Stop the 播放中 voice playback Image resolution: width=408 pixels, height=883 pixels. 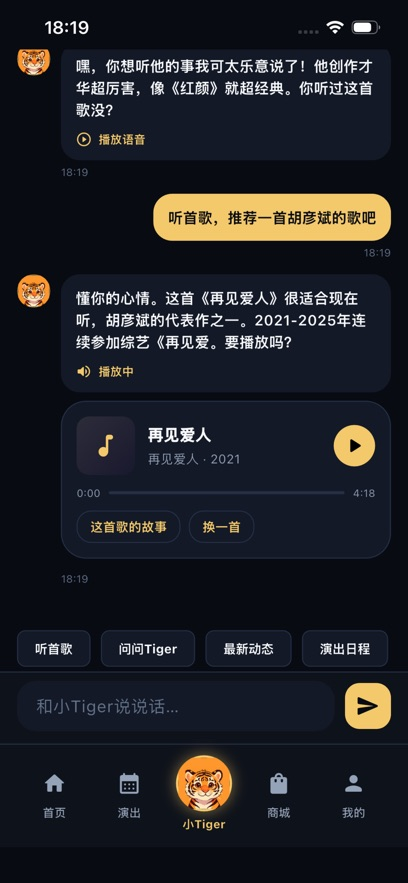(105, 372)
